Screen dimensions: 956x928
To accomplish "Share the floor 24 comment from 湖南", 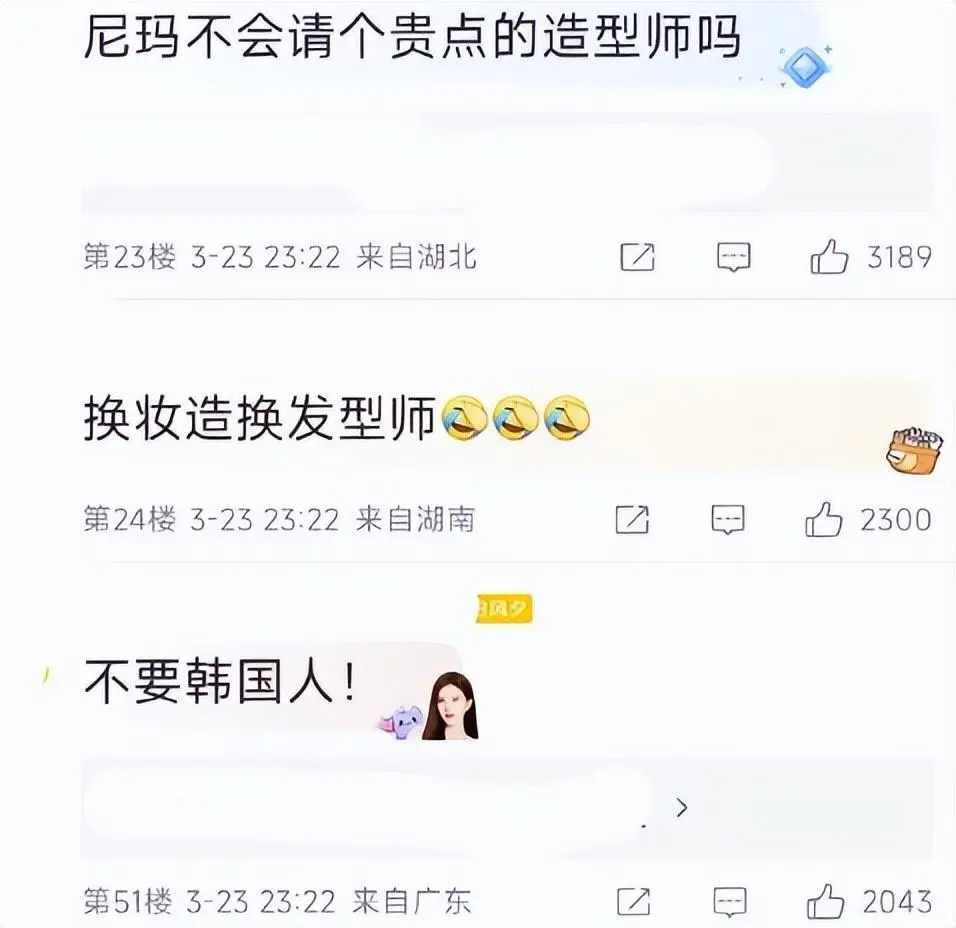I will coord(632,520).
